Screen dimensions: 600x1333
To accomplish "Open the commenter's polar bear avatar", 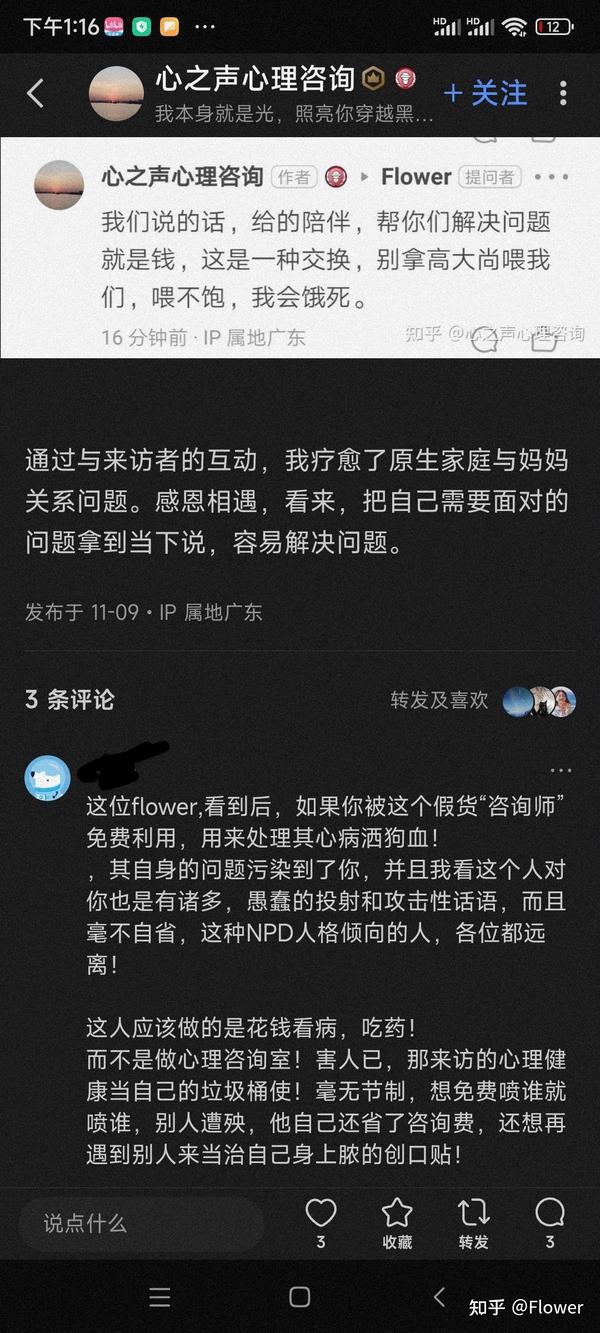I will [x=47, y=777].
